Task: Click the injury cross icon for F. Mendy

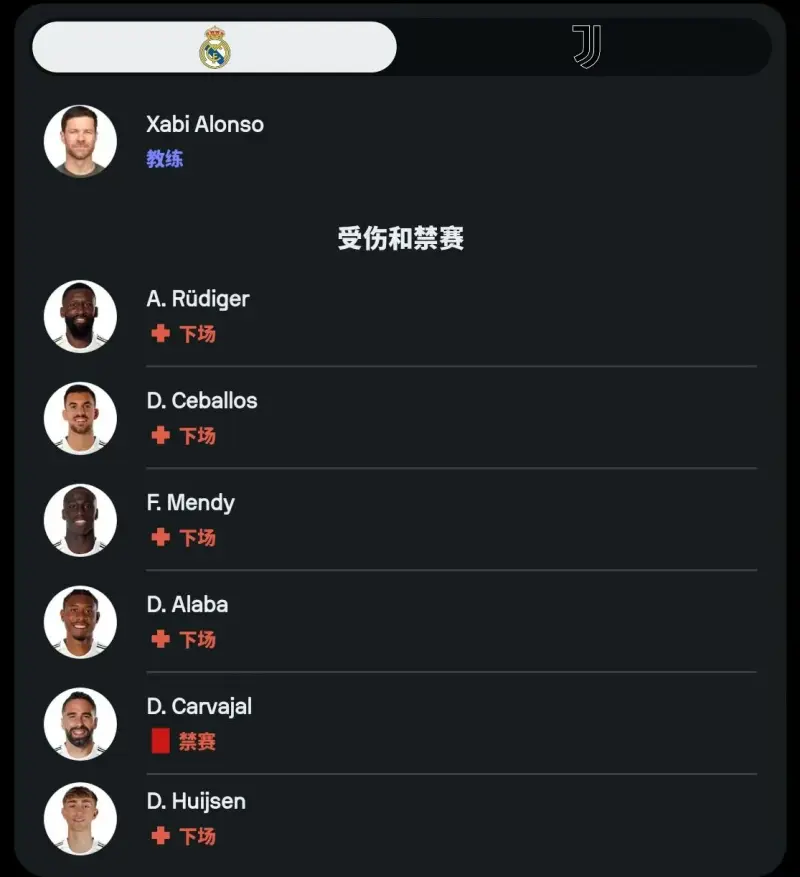Action: [x=161, y=538]
